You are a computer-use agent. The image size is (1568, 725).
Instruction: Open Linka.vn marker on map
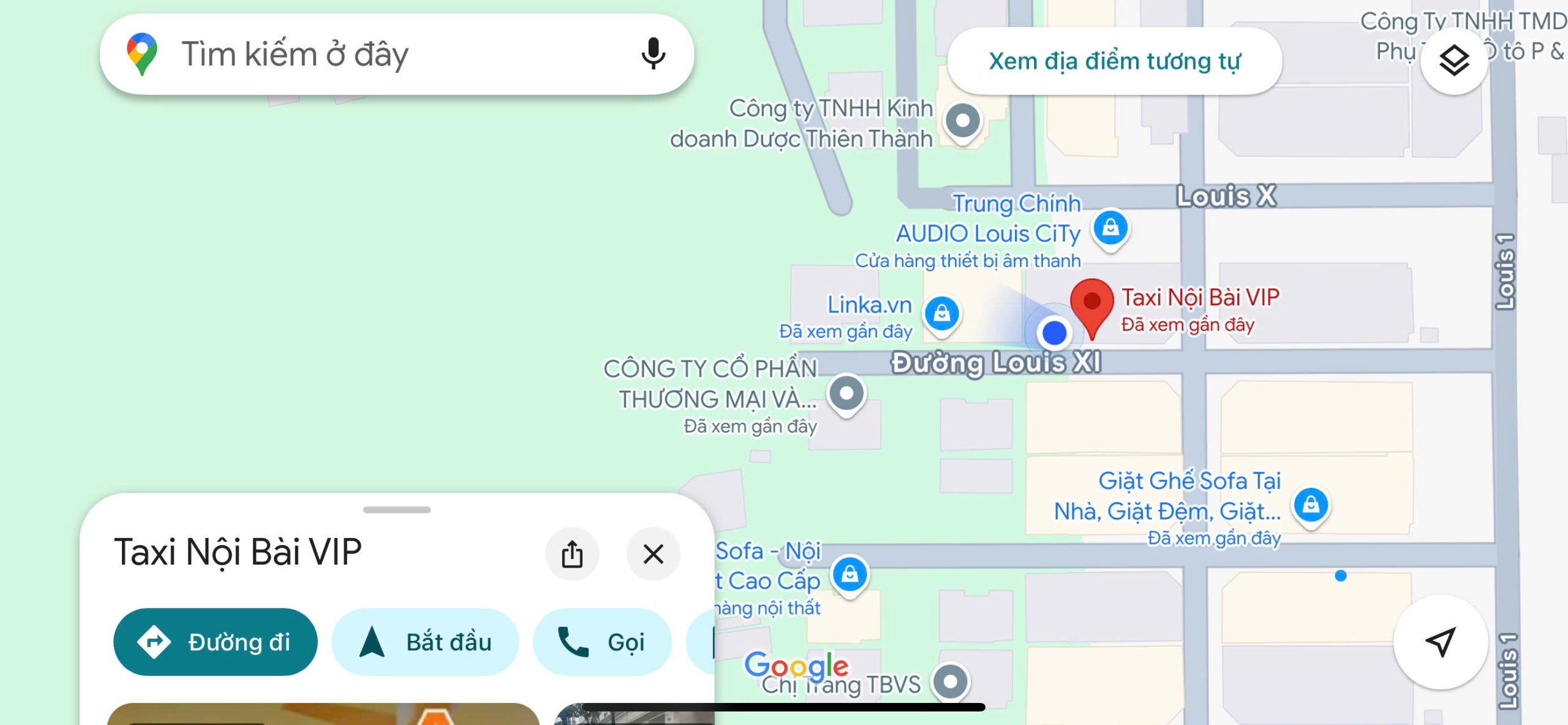click(x=942, y=314)
